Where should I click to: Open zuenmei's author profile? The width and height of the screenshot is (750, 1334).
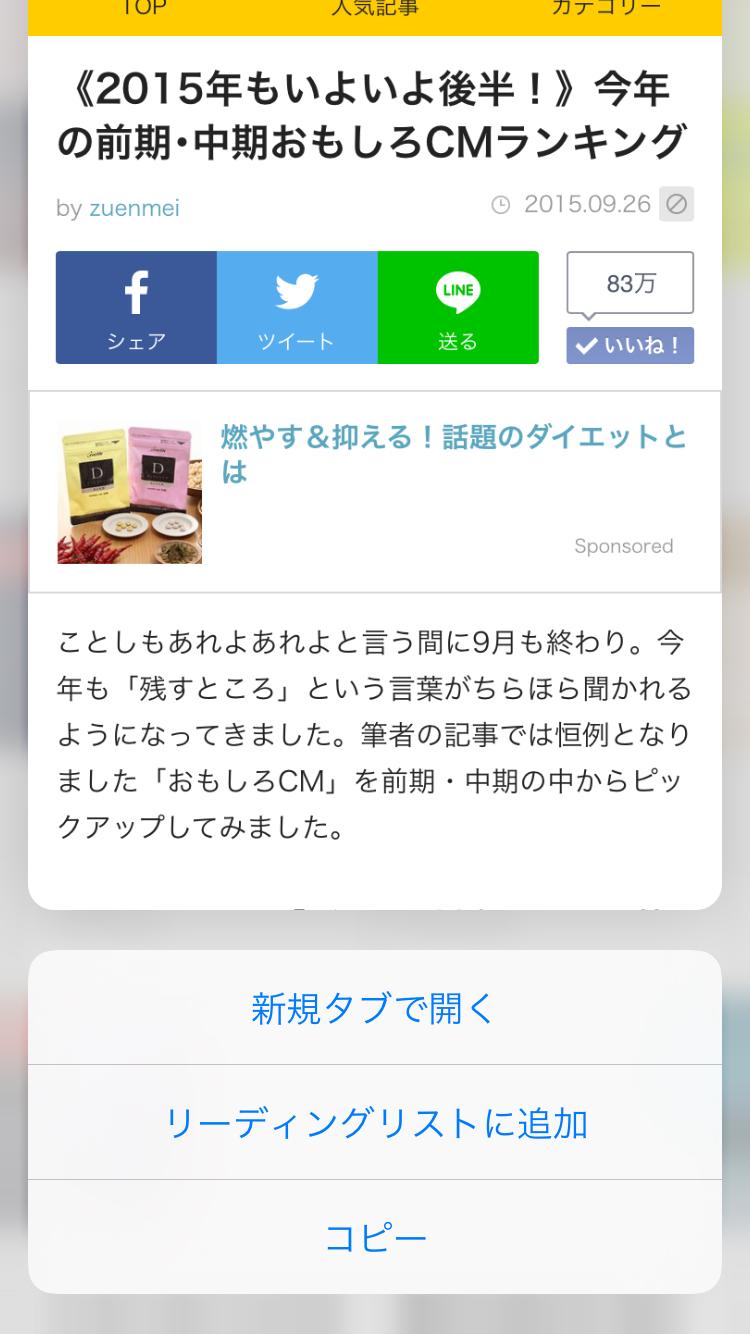[134, 208]
